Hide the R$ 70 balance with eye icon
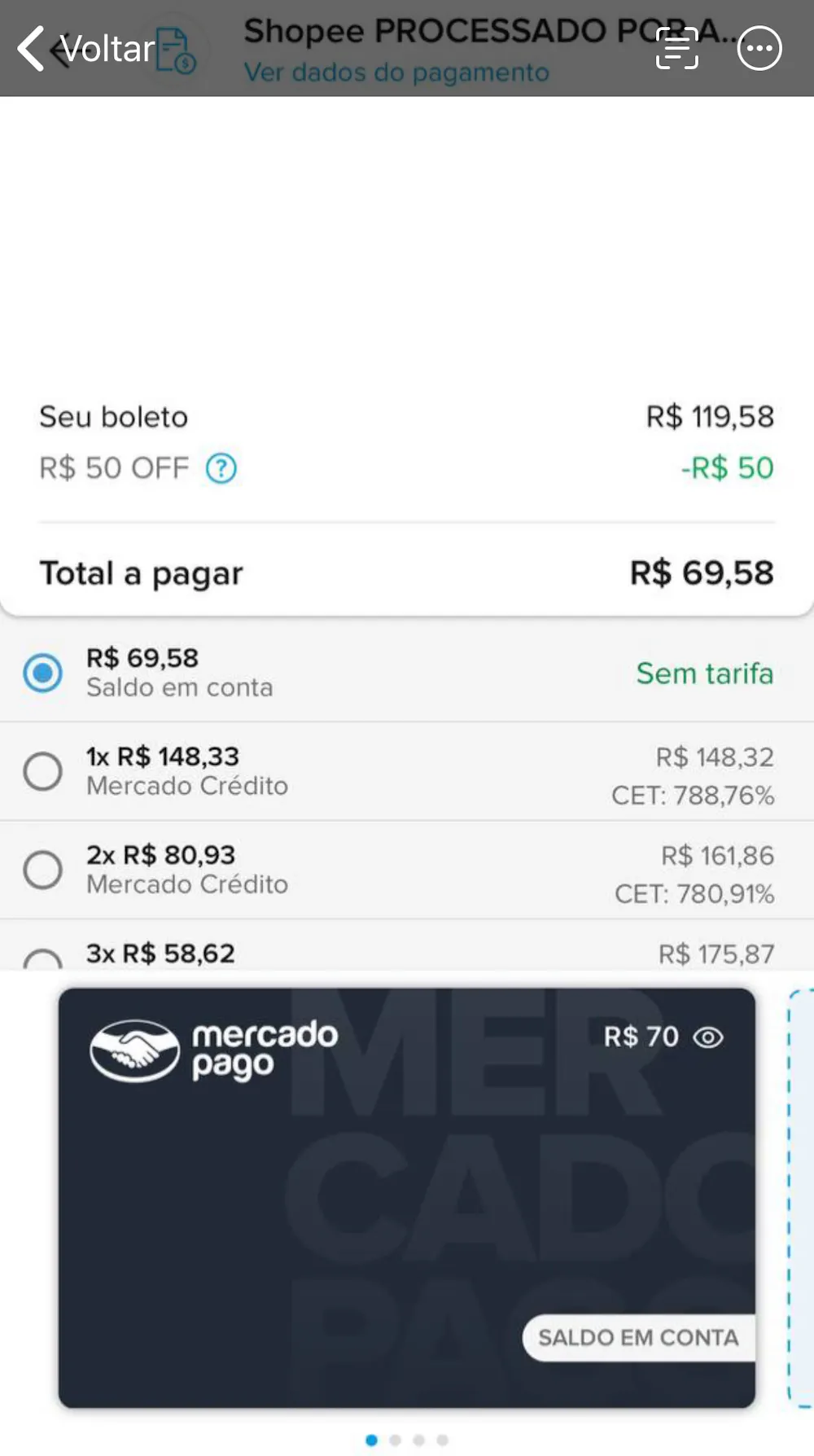The width and height of the screenshot is (814, 1456). pyautogui.click(x=708, y=1037)
